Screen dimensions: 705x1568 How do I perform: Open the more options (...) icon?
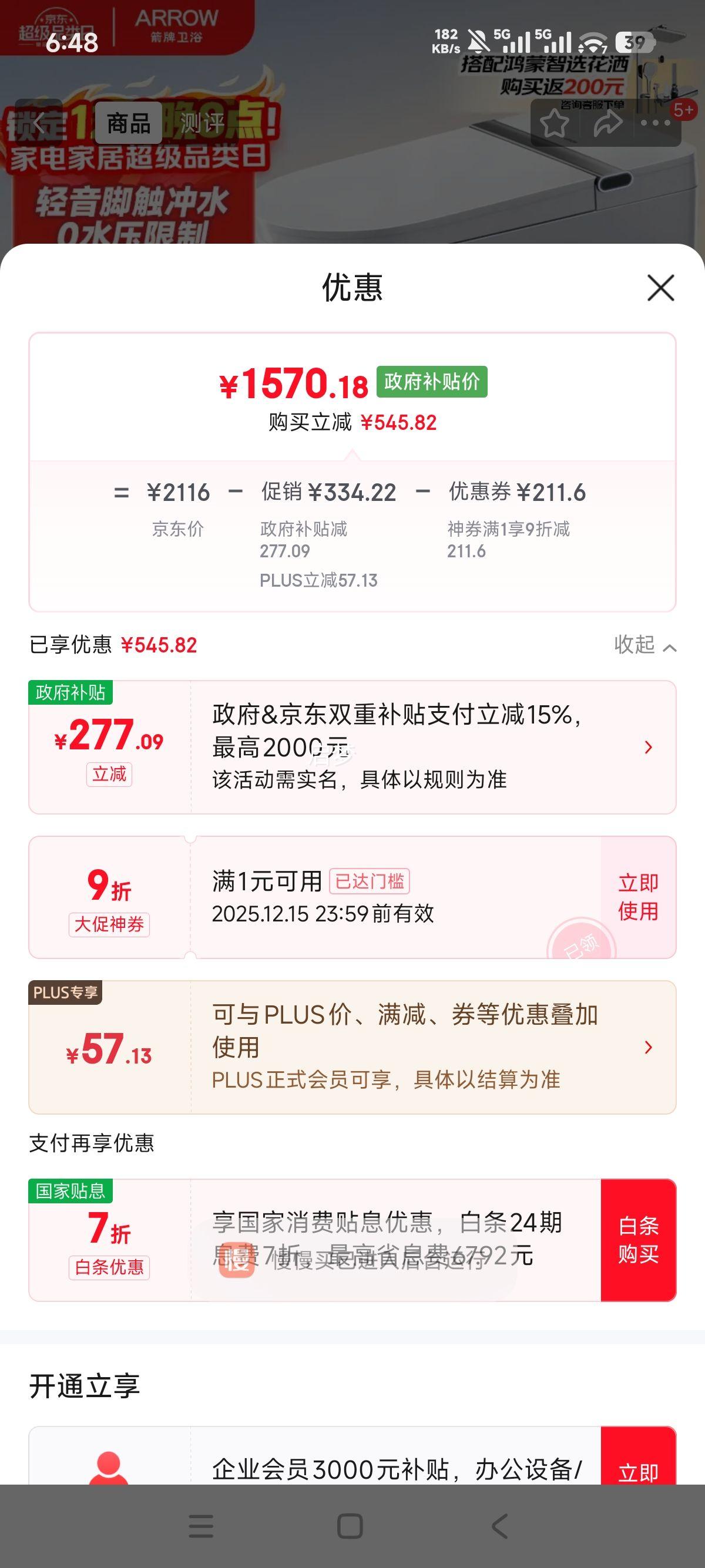656,124
